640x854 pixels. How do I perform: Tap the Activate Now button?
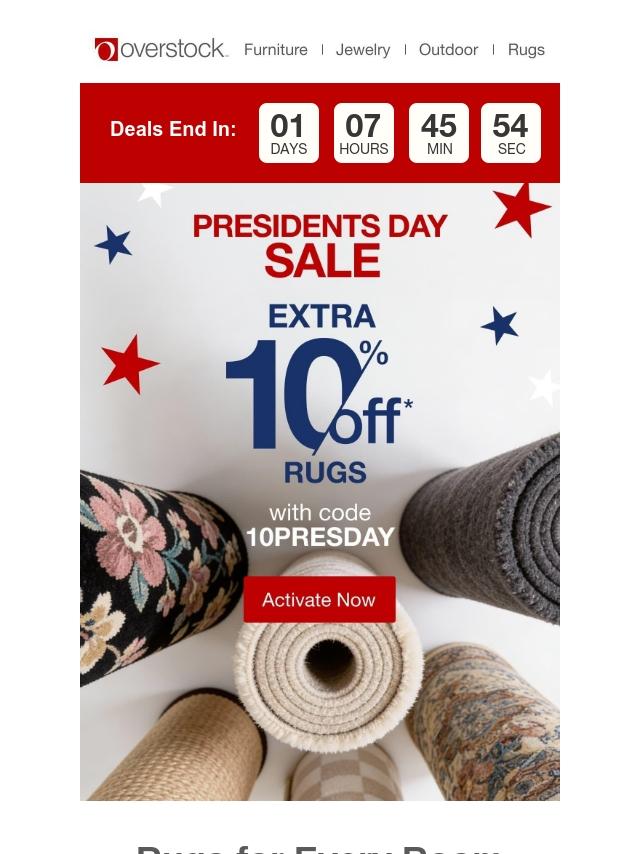(x=319, y=600)
